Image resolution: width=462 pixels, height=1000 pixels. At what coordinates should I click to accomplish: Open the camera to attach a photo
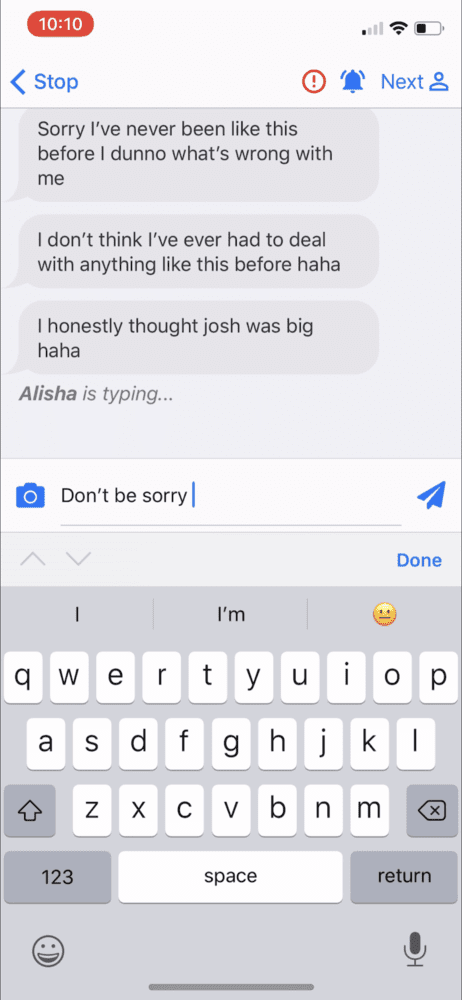[x=31, y=496]
